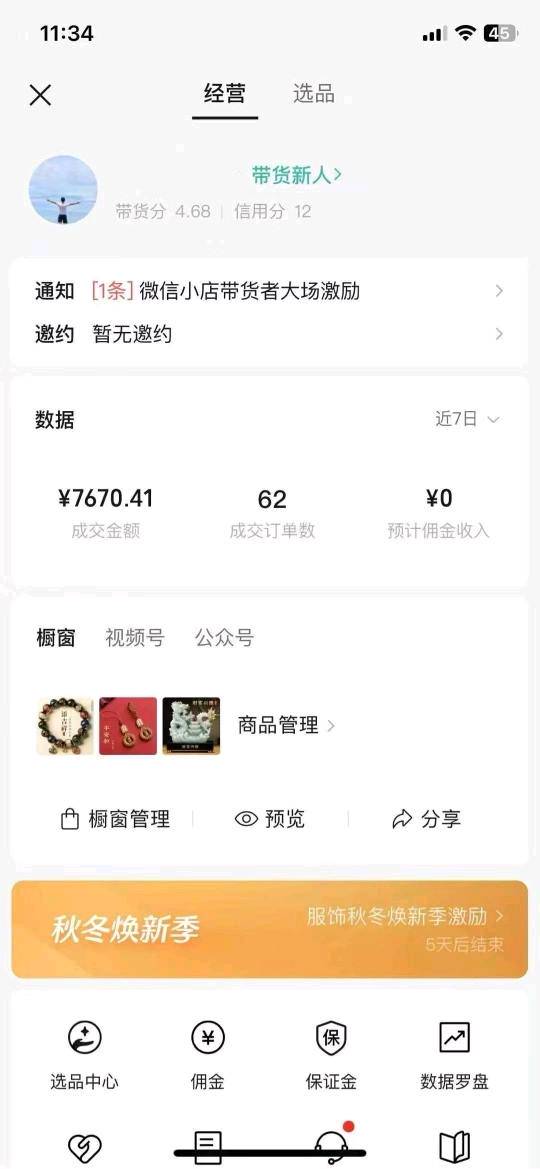Switch to the 选品 tab

pyautogui.click(x=313, y=94)
